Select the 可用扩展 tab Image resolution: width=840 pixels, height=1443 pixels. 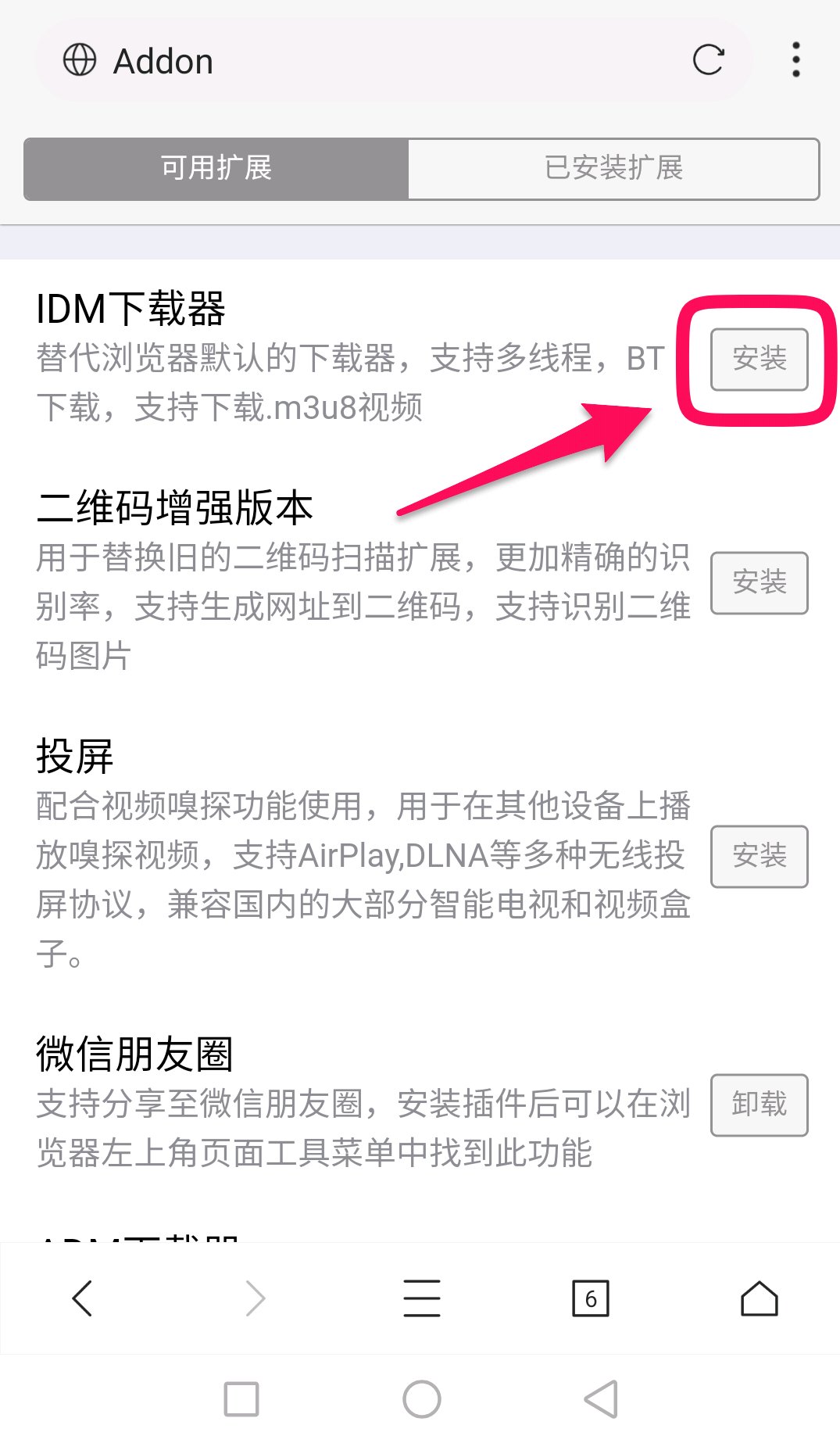216,169
